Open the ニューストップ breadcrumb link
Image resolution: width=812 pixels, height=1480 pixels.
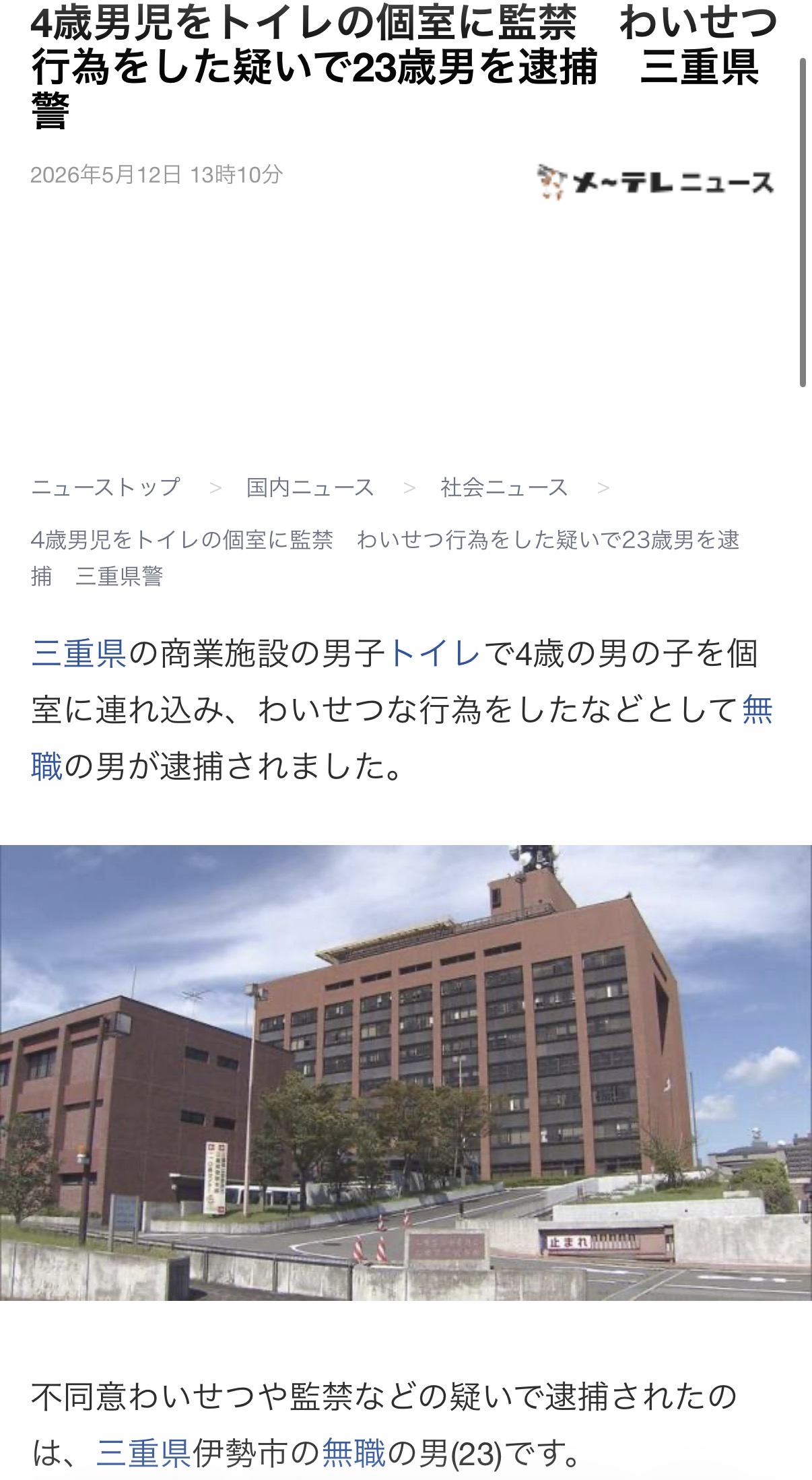coord(106,487)
